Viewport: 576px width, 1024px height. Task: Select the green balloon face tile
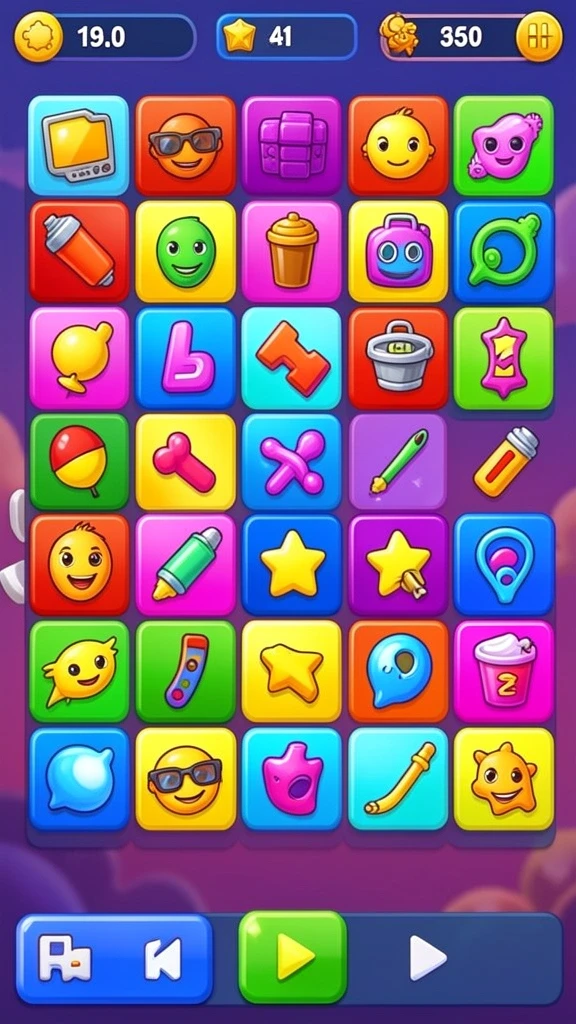coord(185,252)
